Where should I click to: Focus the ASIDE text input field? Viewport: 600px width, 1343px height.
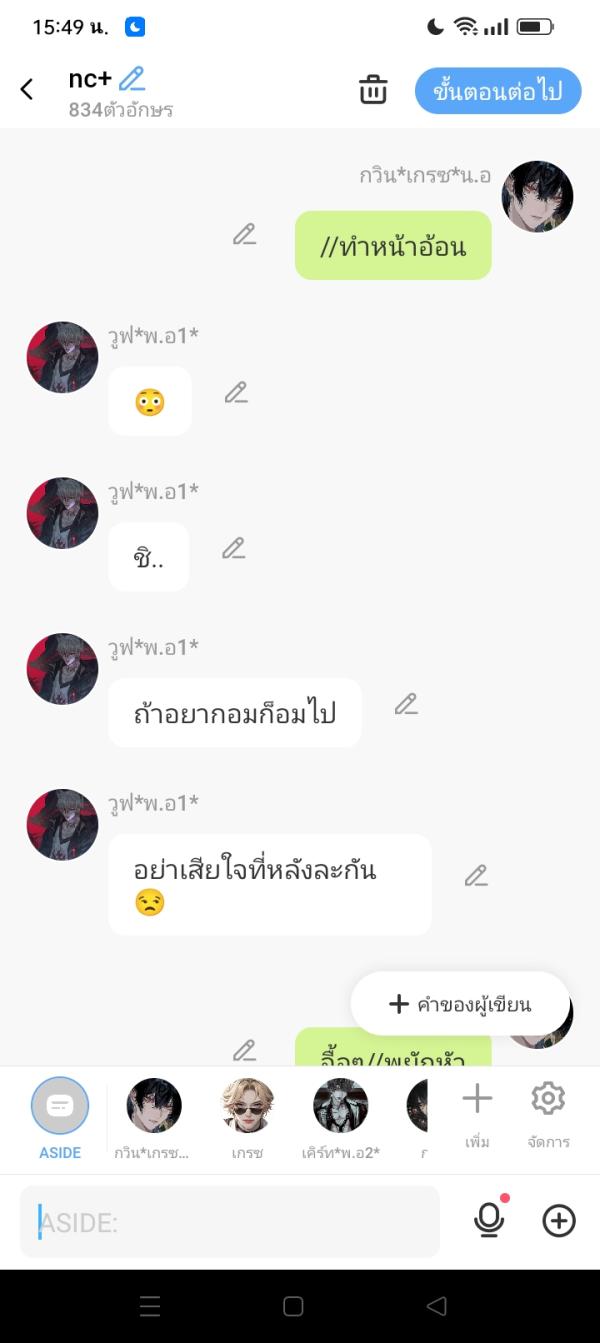[230, 1221]
